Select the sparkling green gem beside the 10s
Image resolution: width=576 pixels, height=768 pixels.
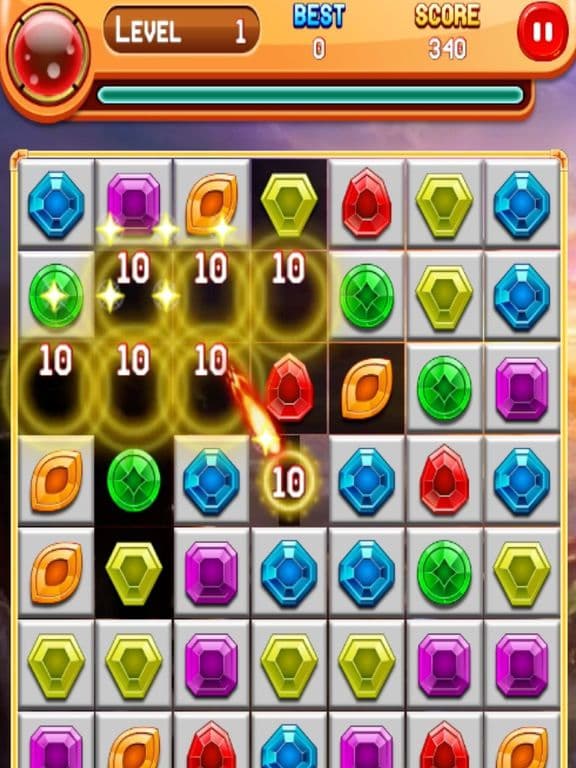[x=55, y=295]
